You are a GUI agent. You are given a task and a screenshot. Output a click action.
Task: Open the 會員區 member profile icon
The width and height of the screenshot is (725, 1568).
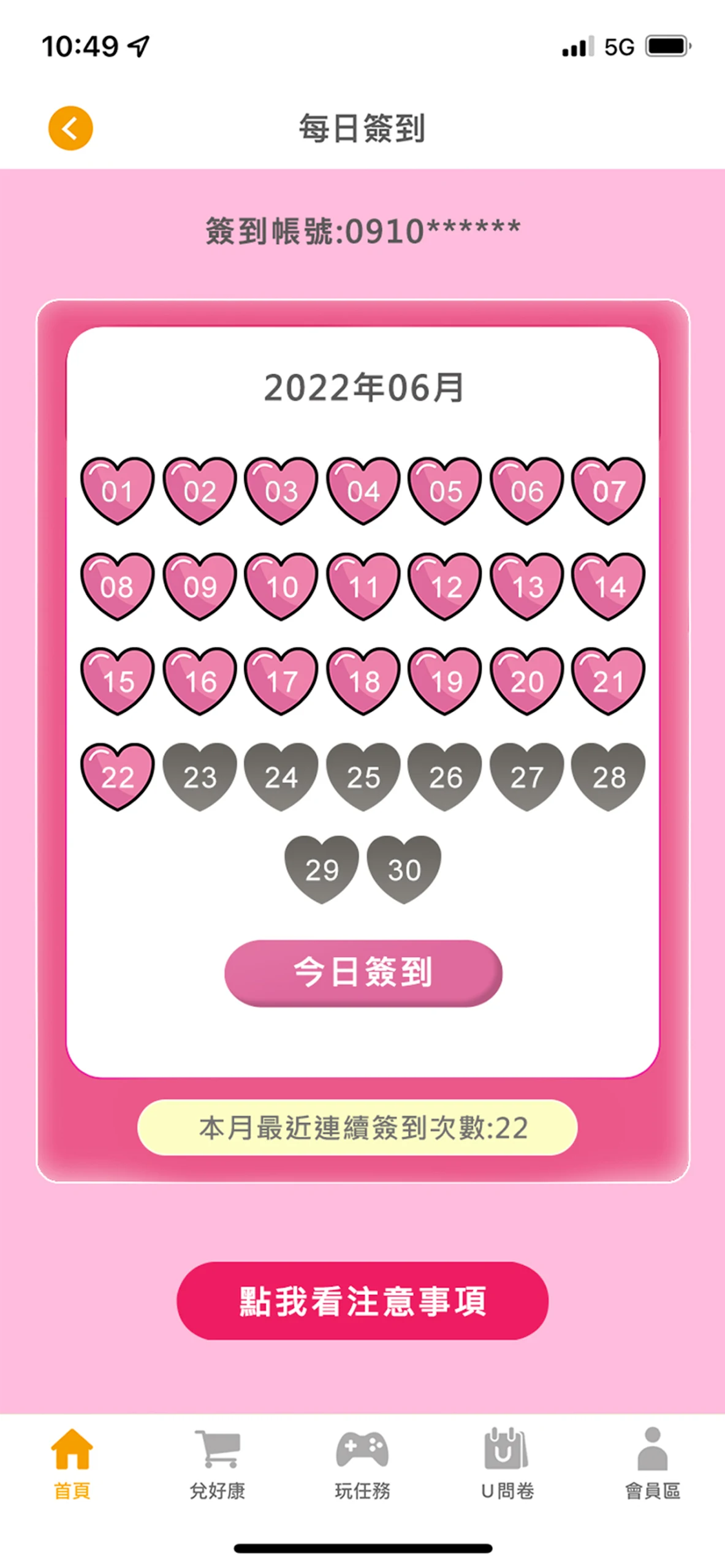(x=653, y=1449)
